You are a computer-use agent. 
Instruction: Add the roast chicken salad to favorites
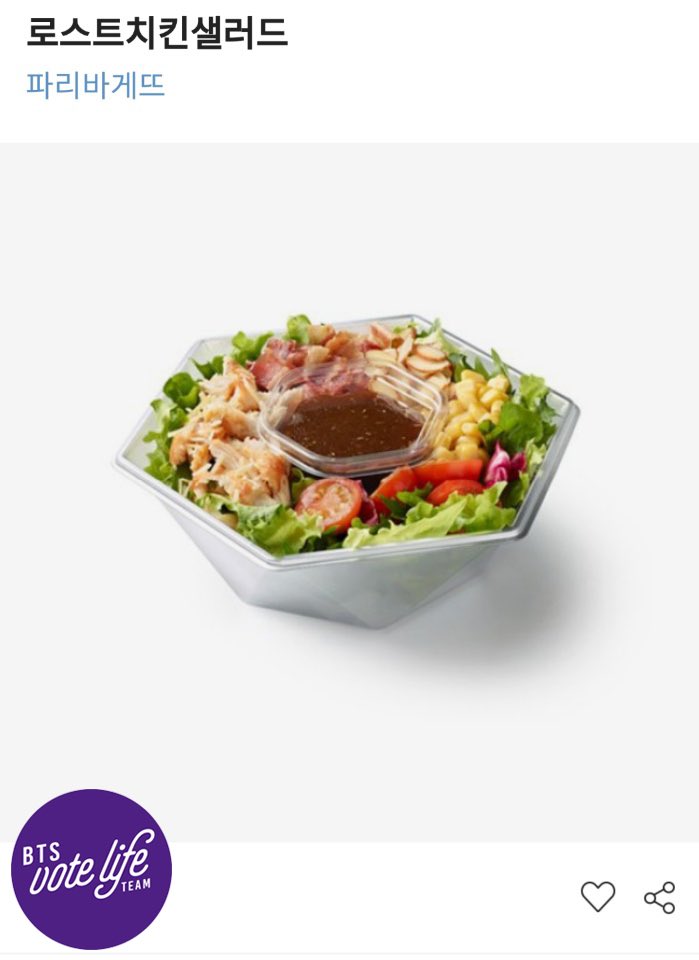pos(598,896)
